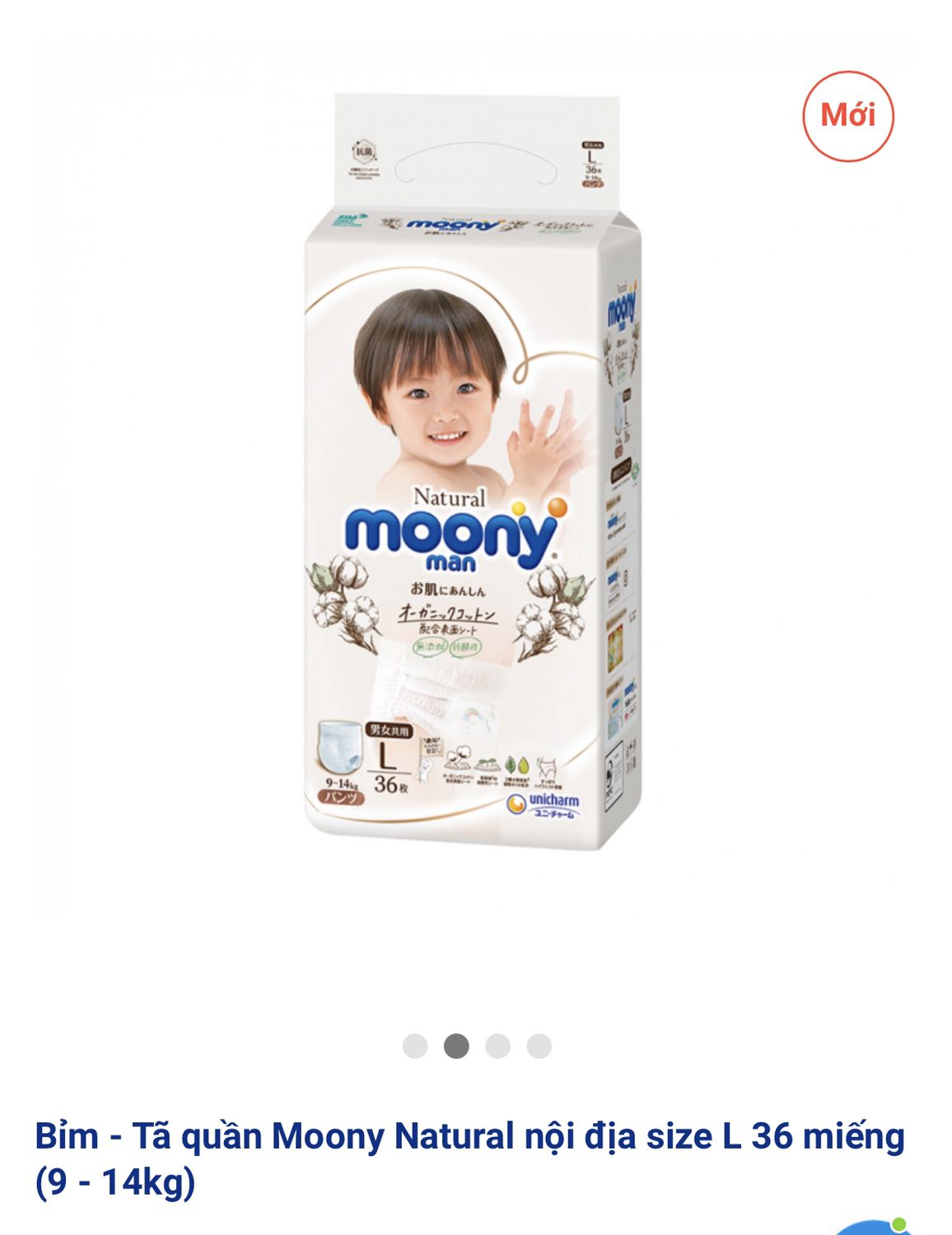Jump to the first image dot
This screenshot has width=952, height=1235.
click(415, 1046)
